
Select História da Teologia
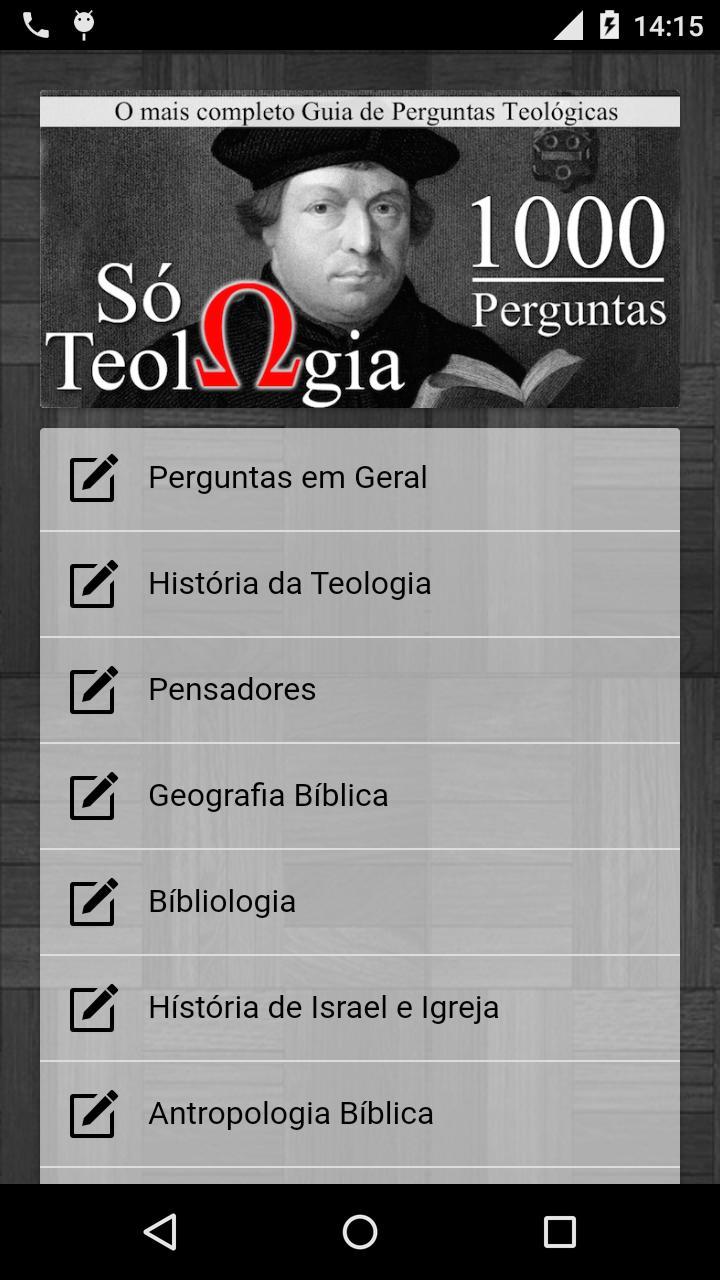pyautogui.click(x=359, y=584)
